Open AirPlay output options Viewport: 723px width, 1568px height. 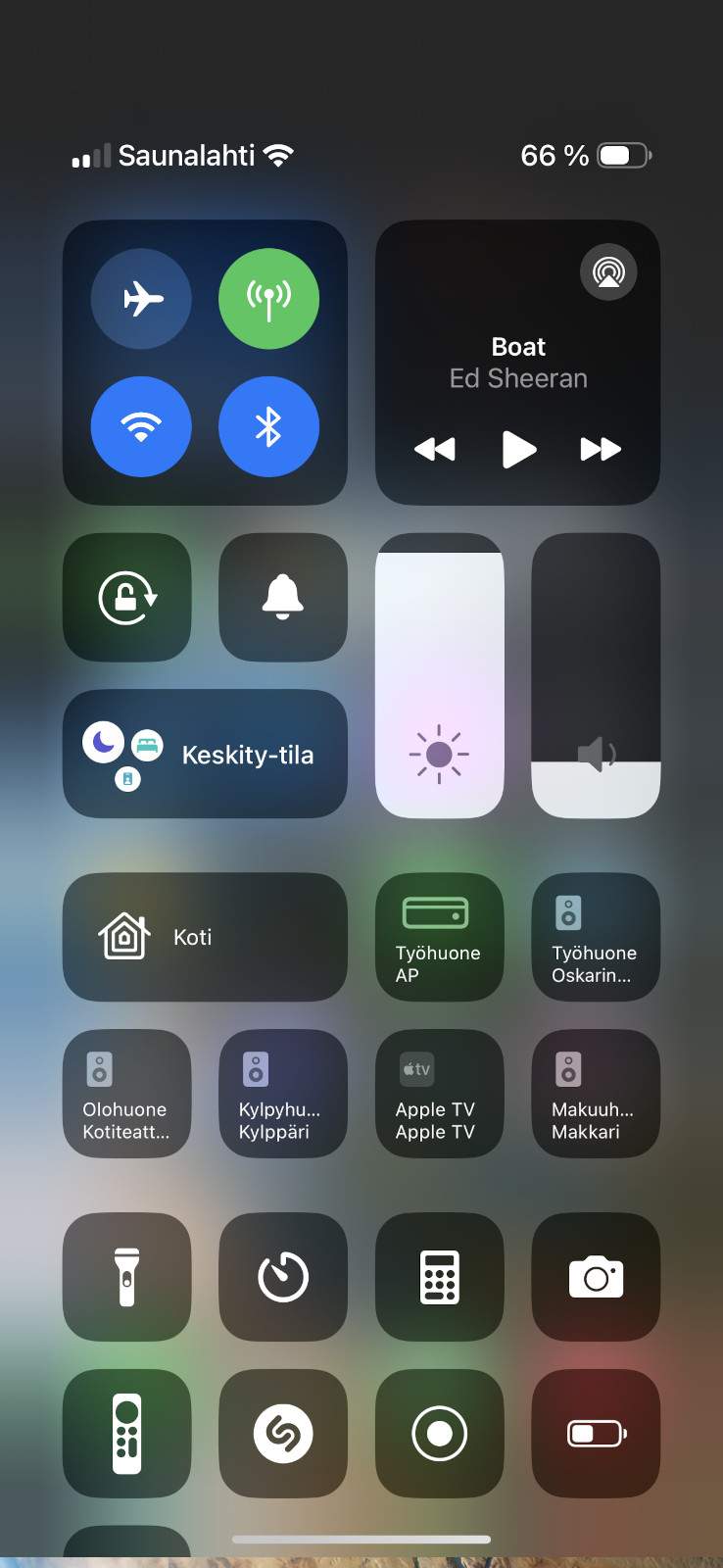pos(608,272)
